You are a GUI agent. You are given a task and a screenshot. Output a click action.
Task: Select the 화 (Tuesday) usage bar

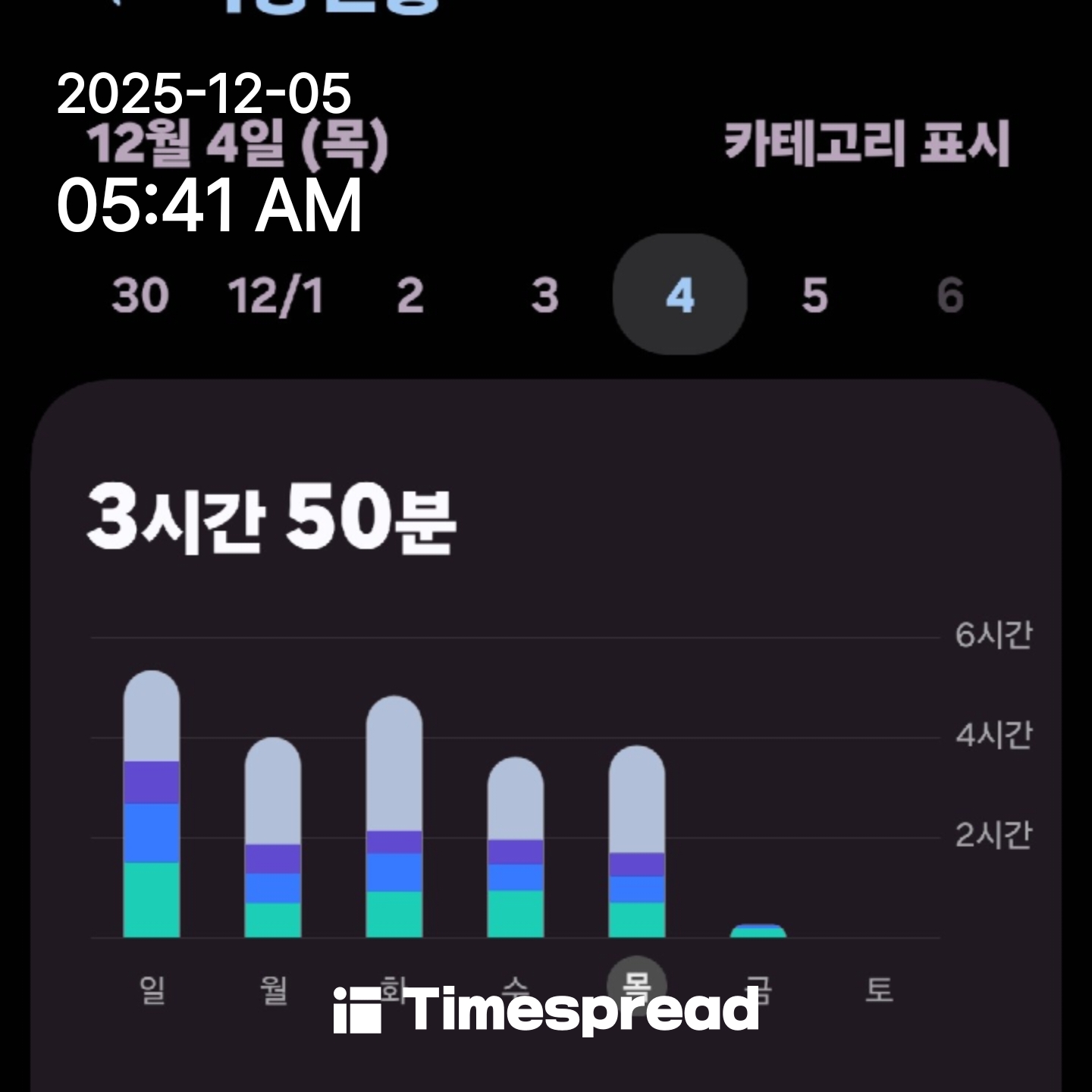click(394, 817)
